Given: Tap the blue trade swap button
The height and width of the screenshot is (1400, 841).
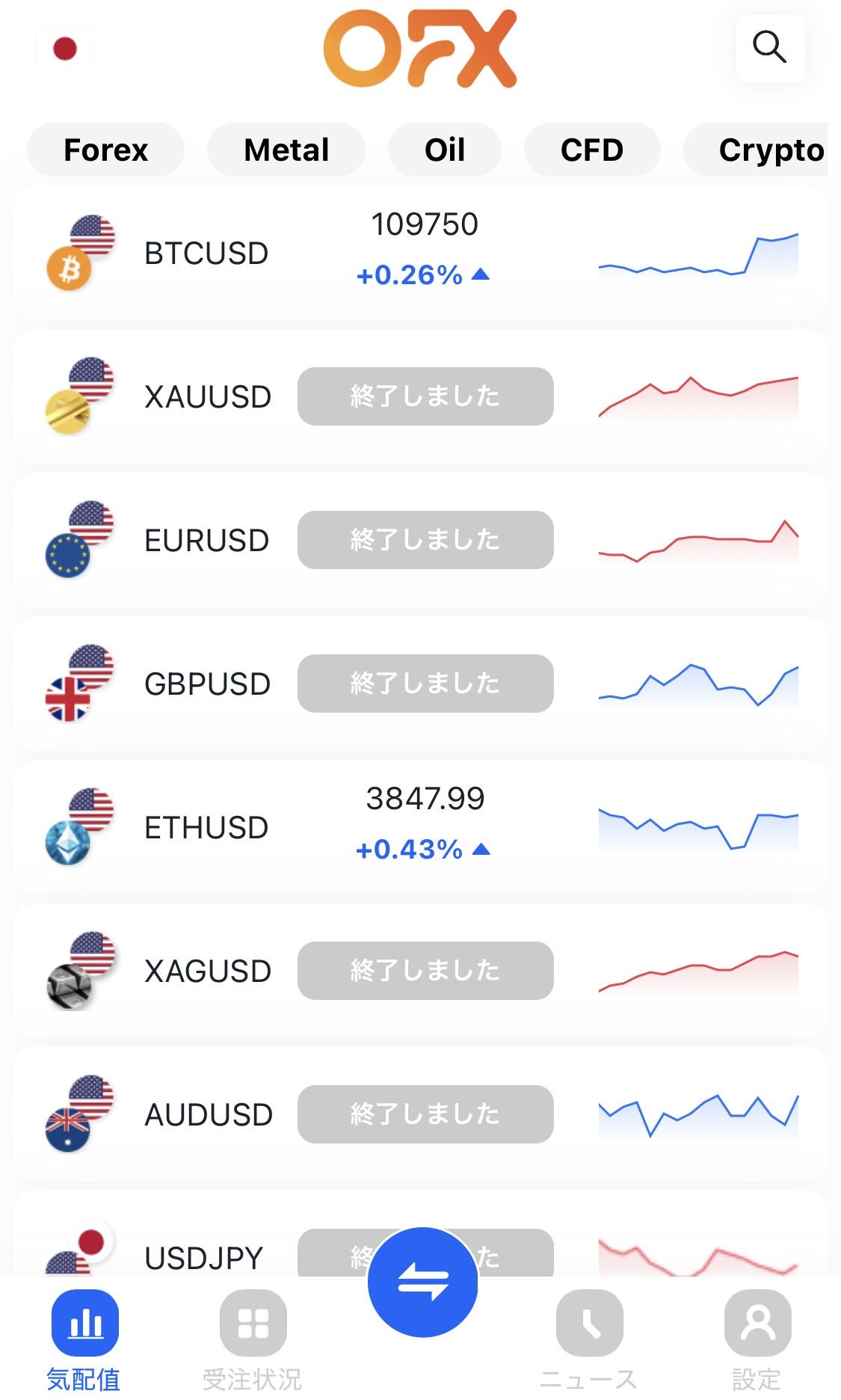Looking at the screenshot, I should (423, 1282).
